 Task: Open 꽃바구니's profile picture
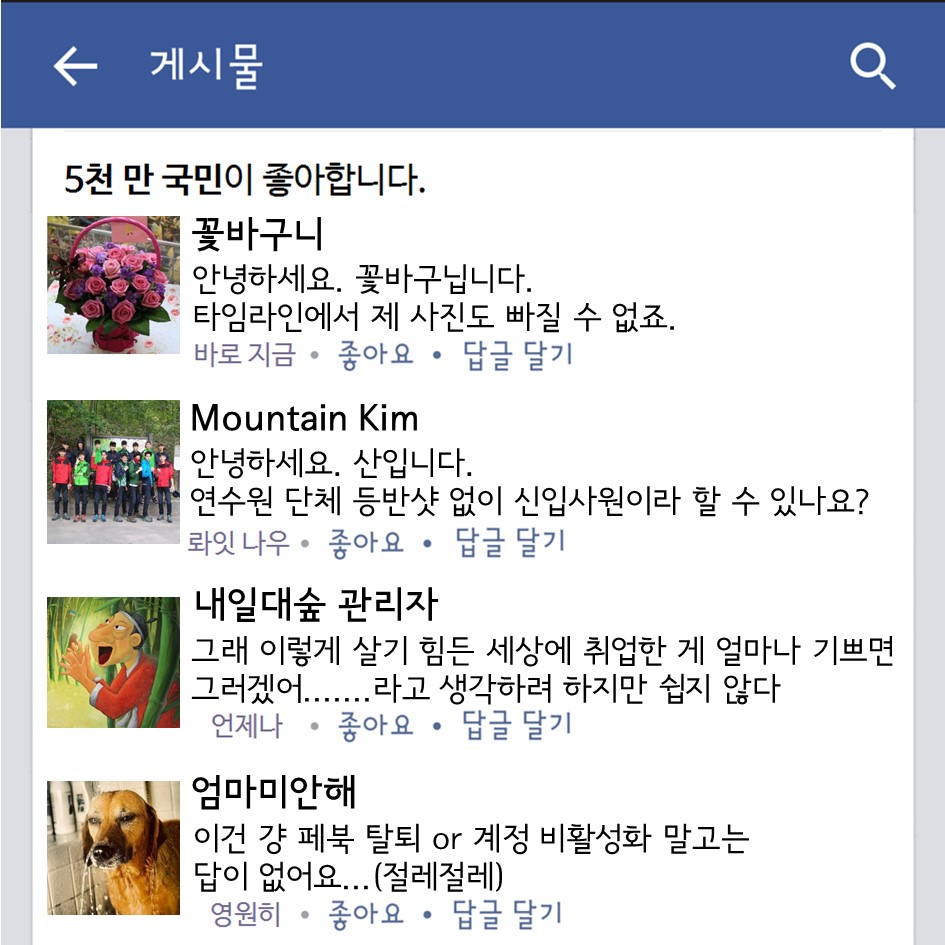point(113,284)
